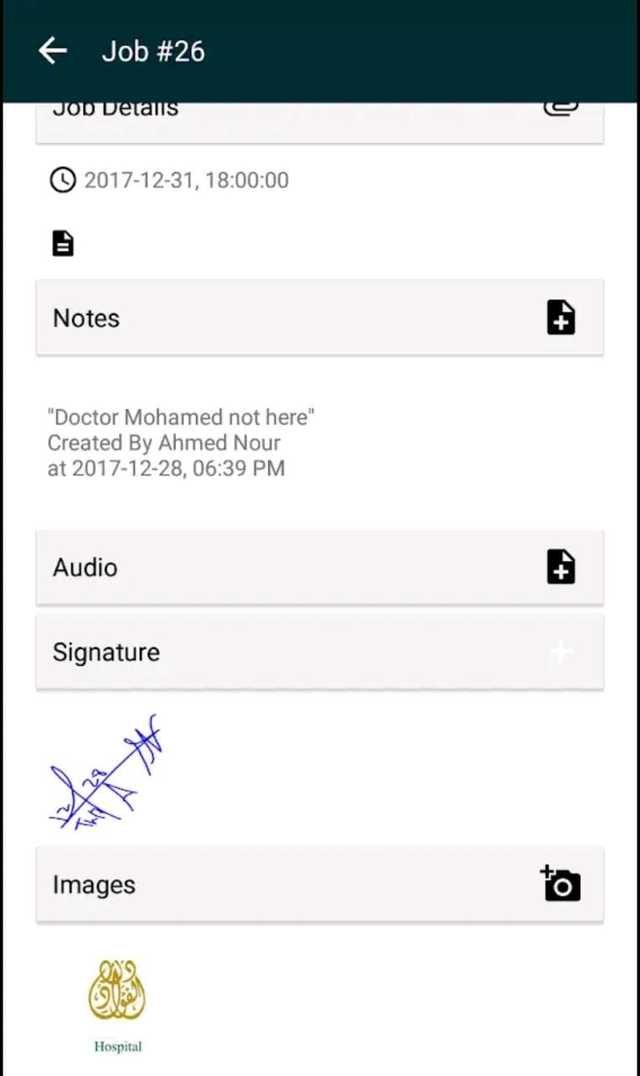Add a signature with the plus icon
Screen dimensions: 640x1076
pyautogui.click(x=561, y=652)
